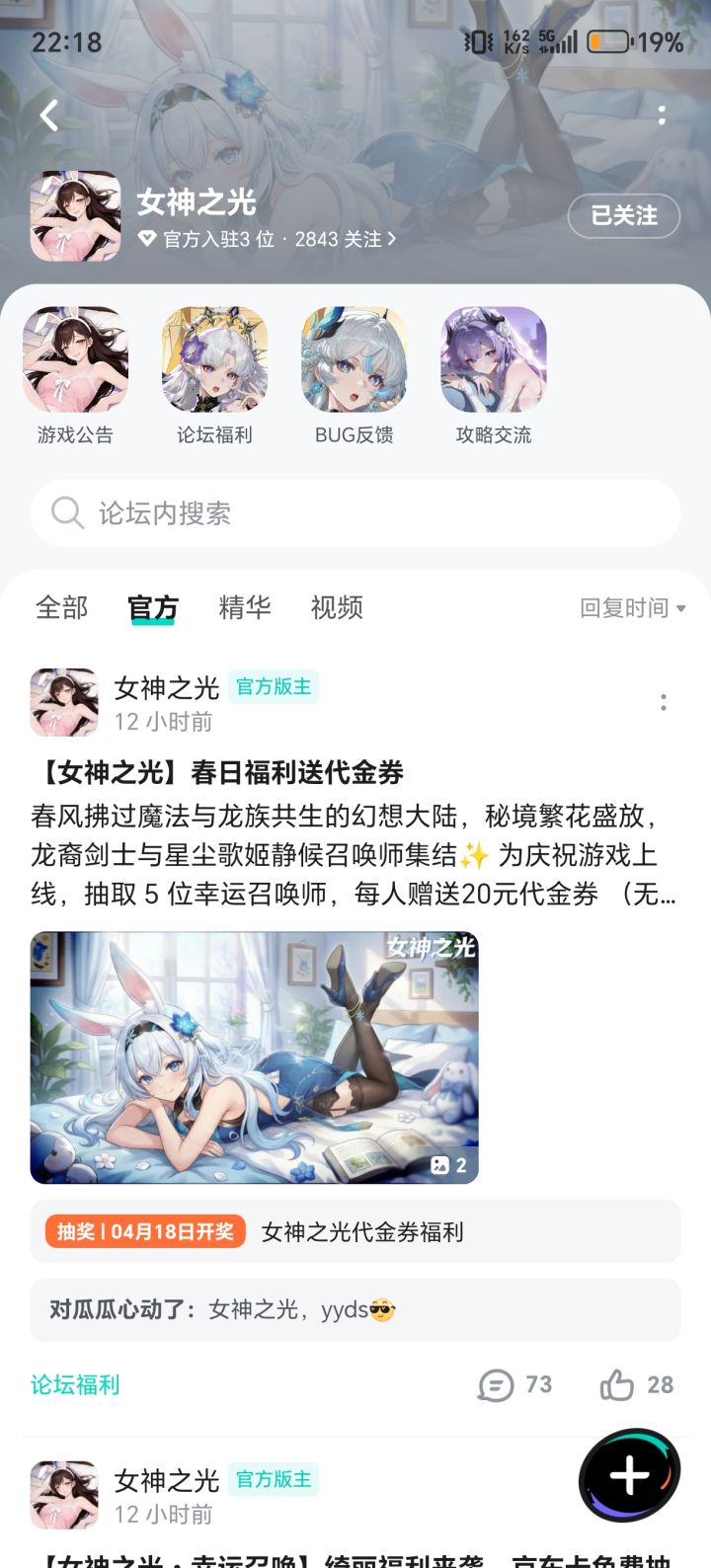
Task: Switch to the 视频 tab
Action: tap(339, 608)
